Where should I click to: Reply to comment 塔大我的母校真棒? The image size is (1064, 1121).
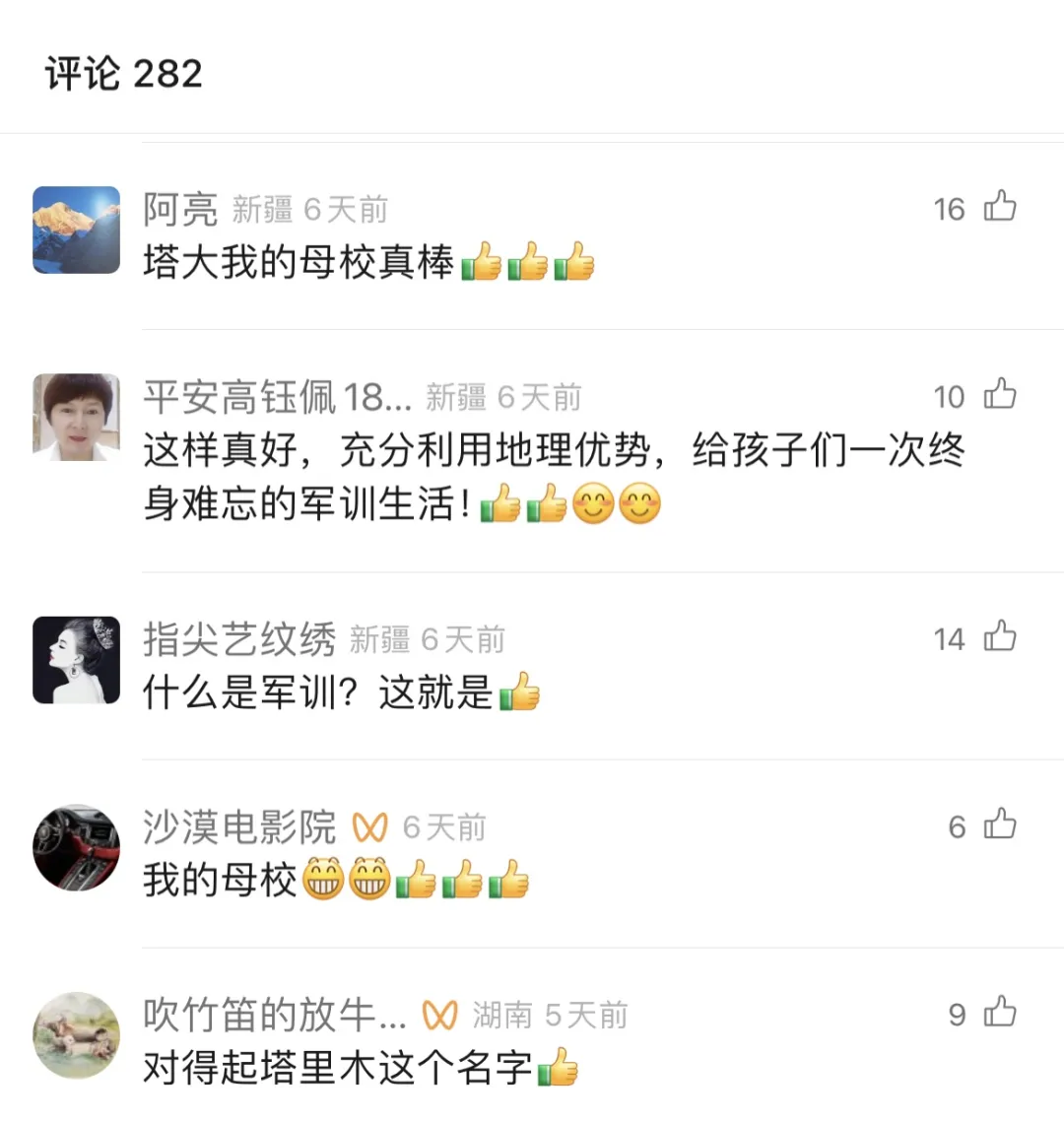[298, 263]
